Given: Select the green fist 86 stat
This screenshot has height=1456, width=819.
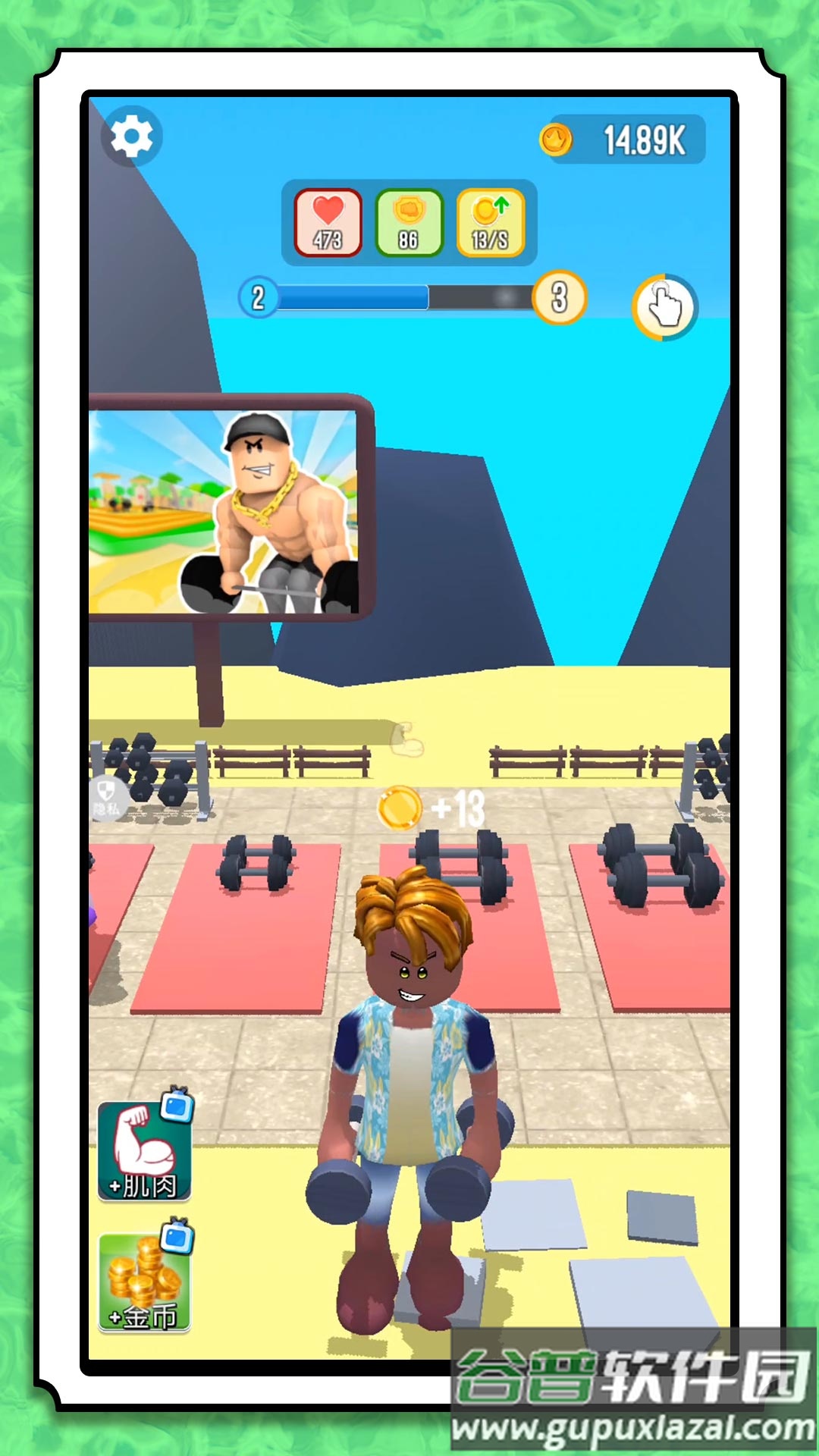Looking at the screenshot, I should (x=409, y=223).
